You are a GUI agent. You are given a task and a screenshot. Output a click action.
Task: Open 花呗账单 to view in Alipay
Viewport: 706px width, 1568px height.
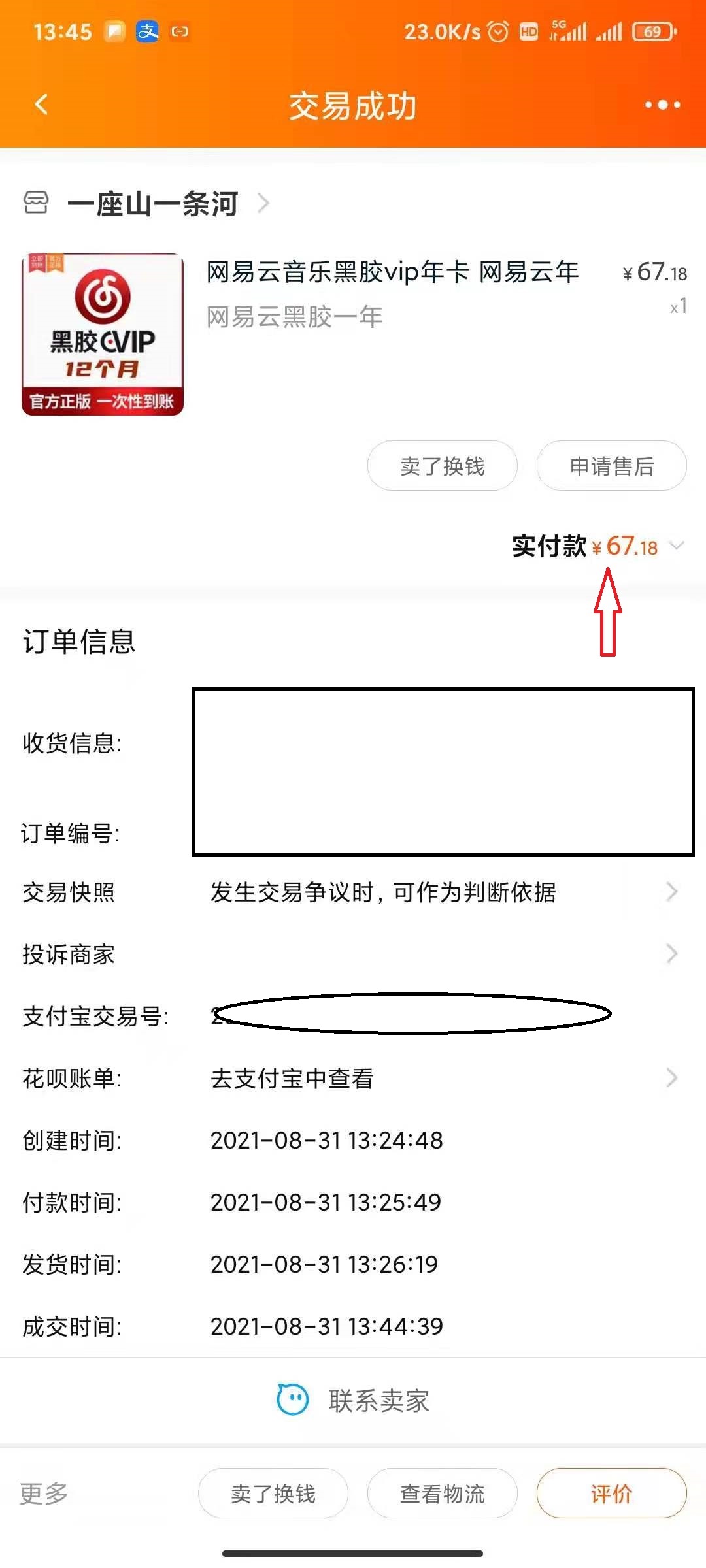pos(353,1078)
